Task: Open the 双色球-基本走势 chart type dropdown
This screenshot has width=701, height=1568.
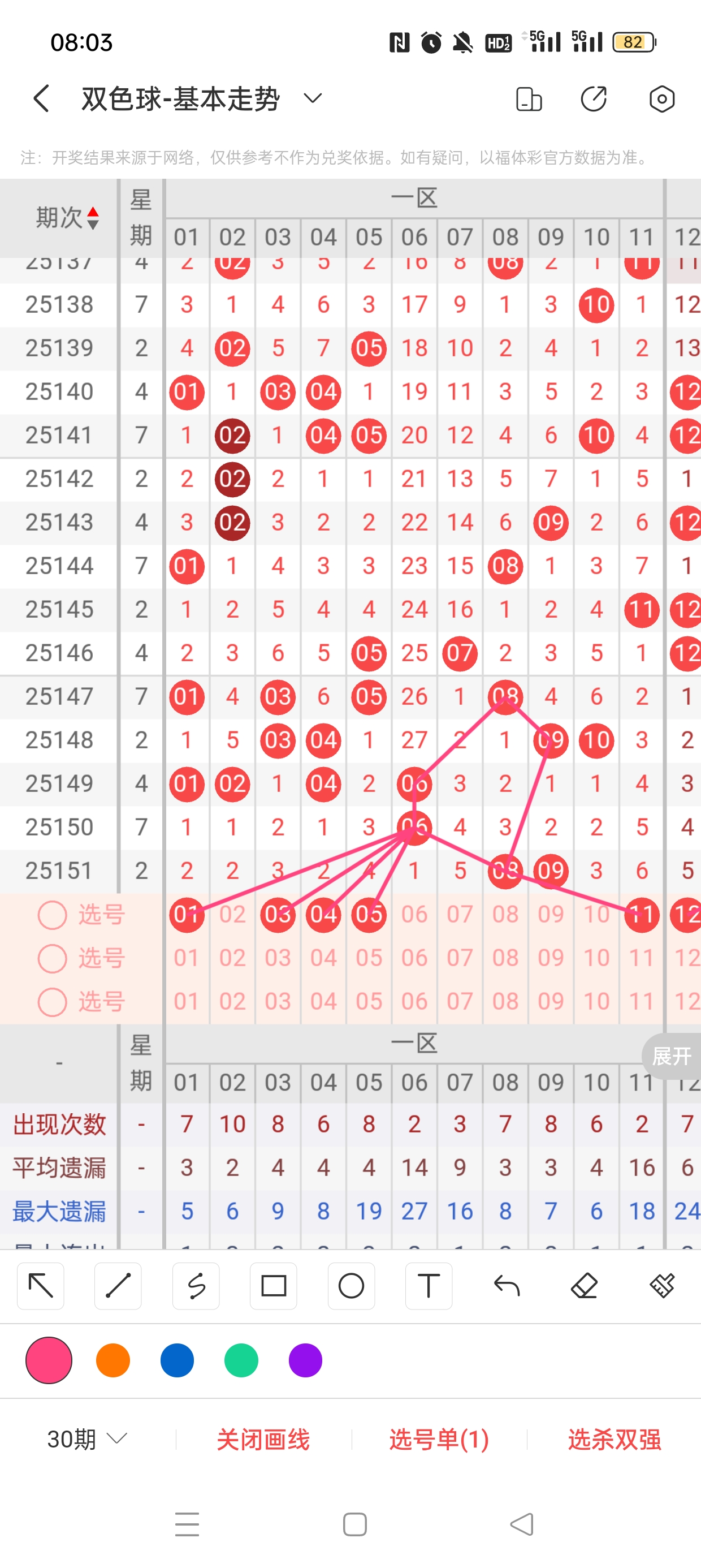Action: click(312, 98)
